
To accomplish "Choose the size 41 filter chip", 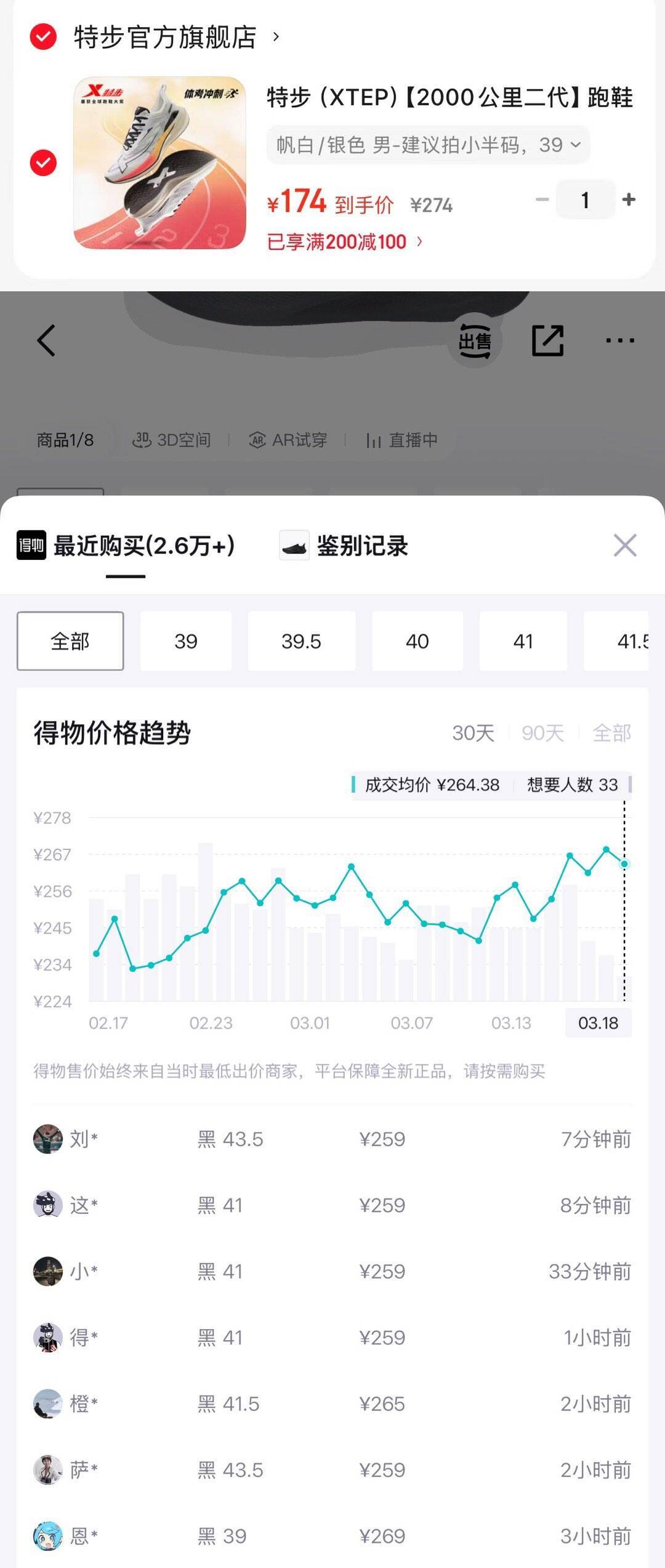I will click(x=523, y=641).
